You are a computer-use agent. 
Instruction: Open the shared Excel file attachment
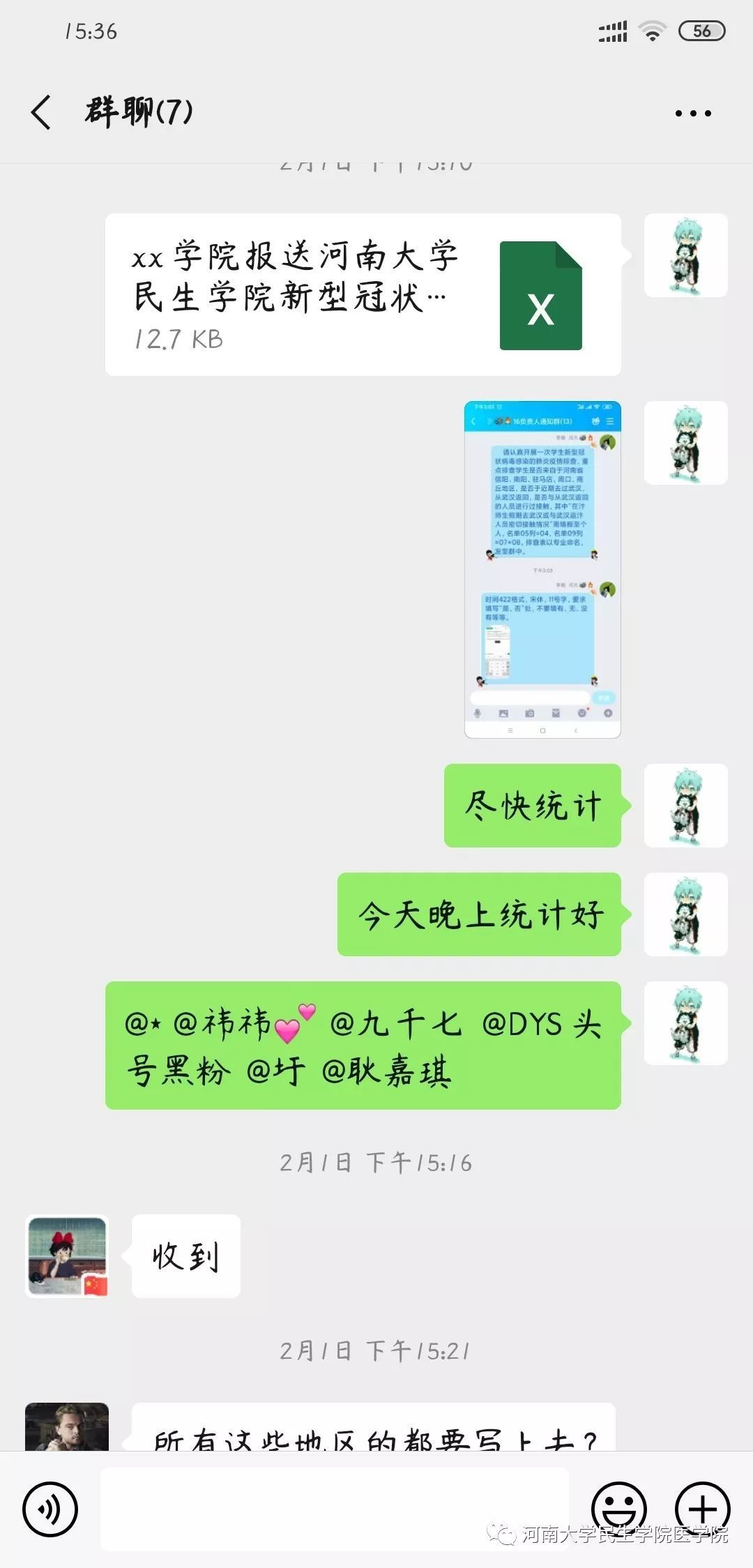tap(363, 294)
